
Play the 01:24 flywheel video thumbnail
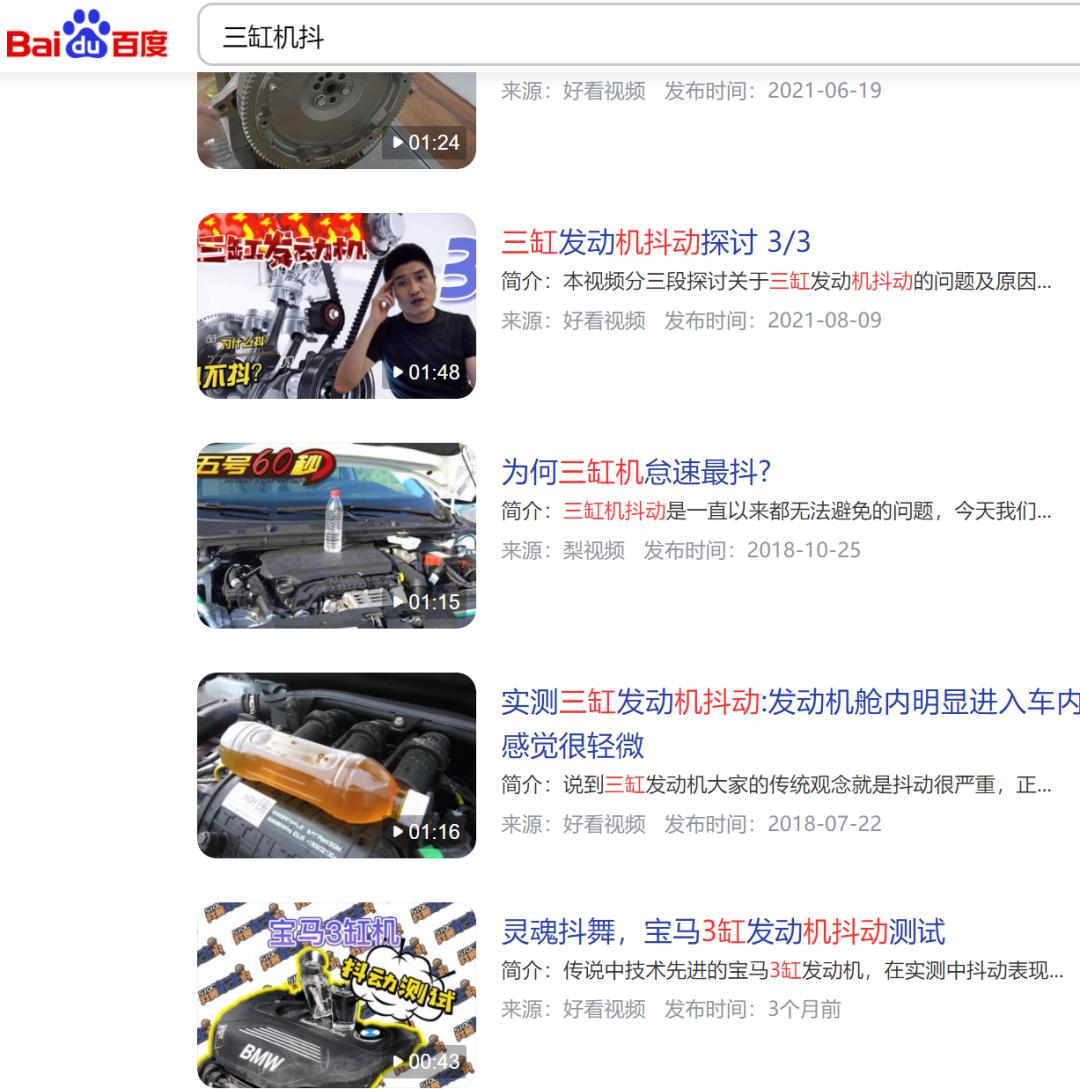[336, 120]
